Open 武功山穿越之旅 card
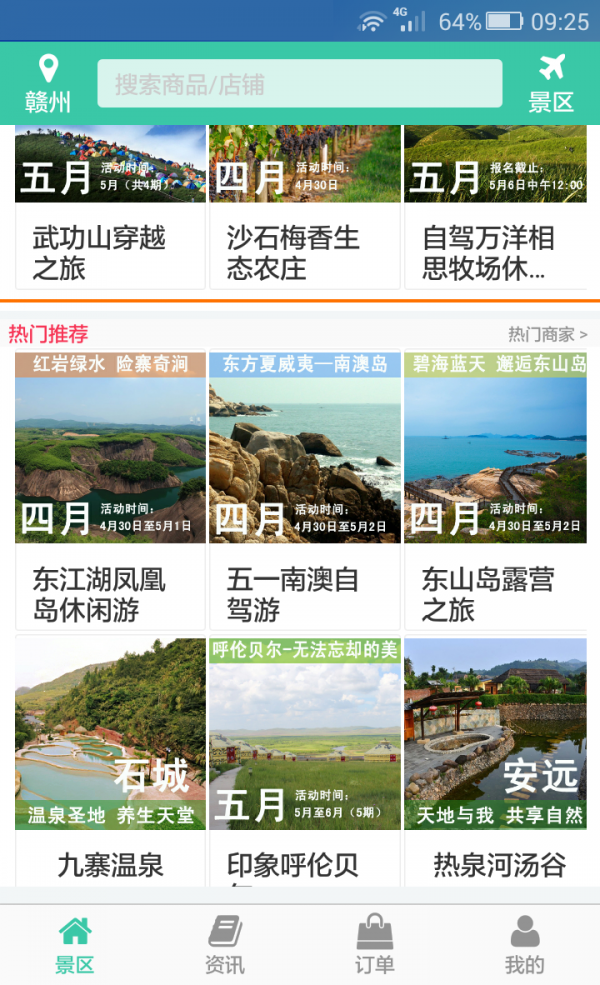The width and height of the screenshot is (600, 985). [111, 207]
